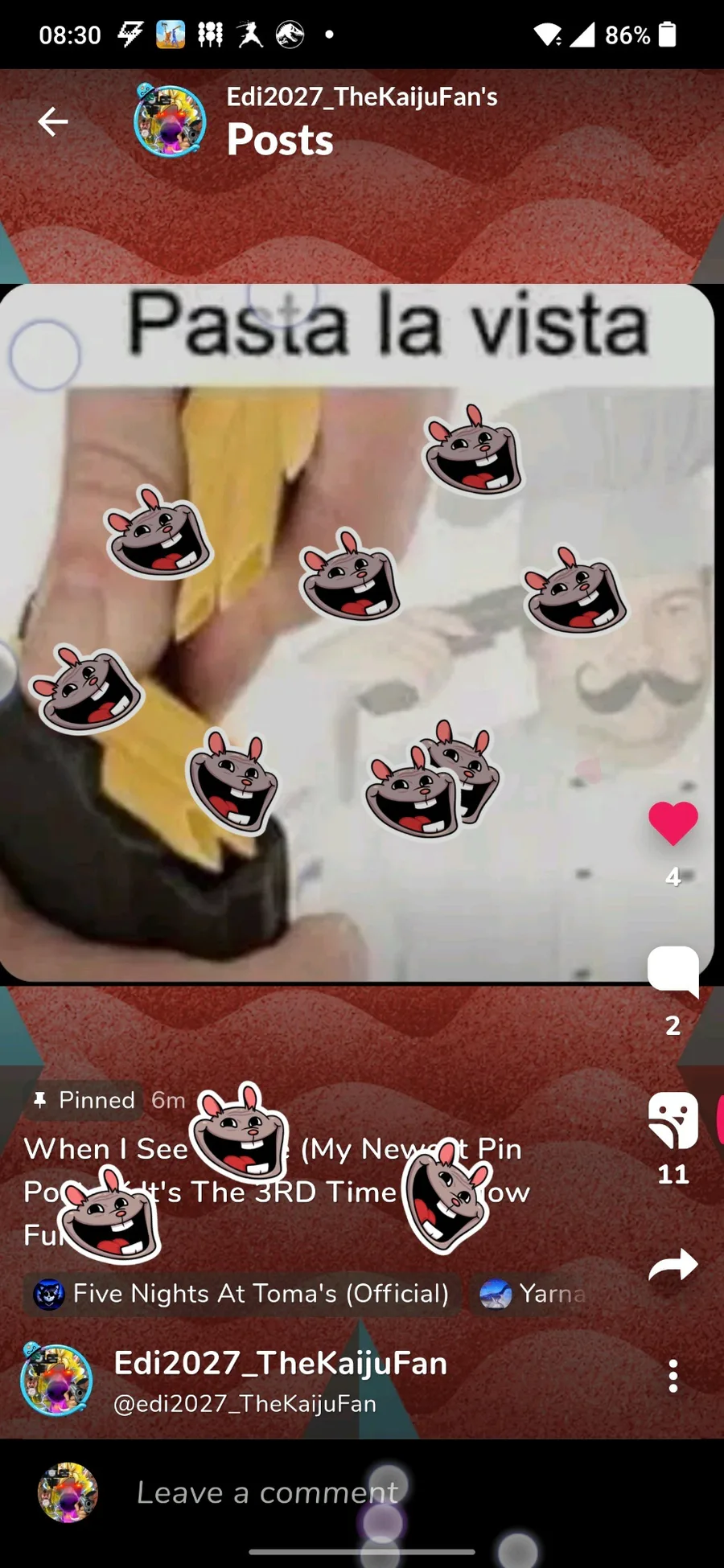Open the post's three-dot menu

tap(673, 1377)
